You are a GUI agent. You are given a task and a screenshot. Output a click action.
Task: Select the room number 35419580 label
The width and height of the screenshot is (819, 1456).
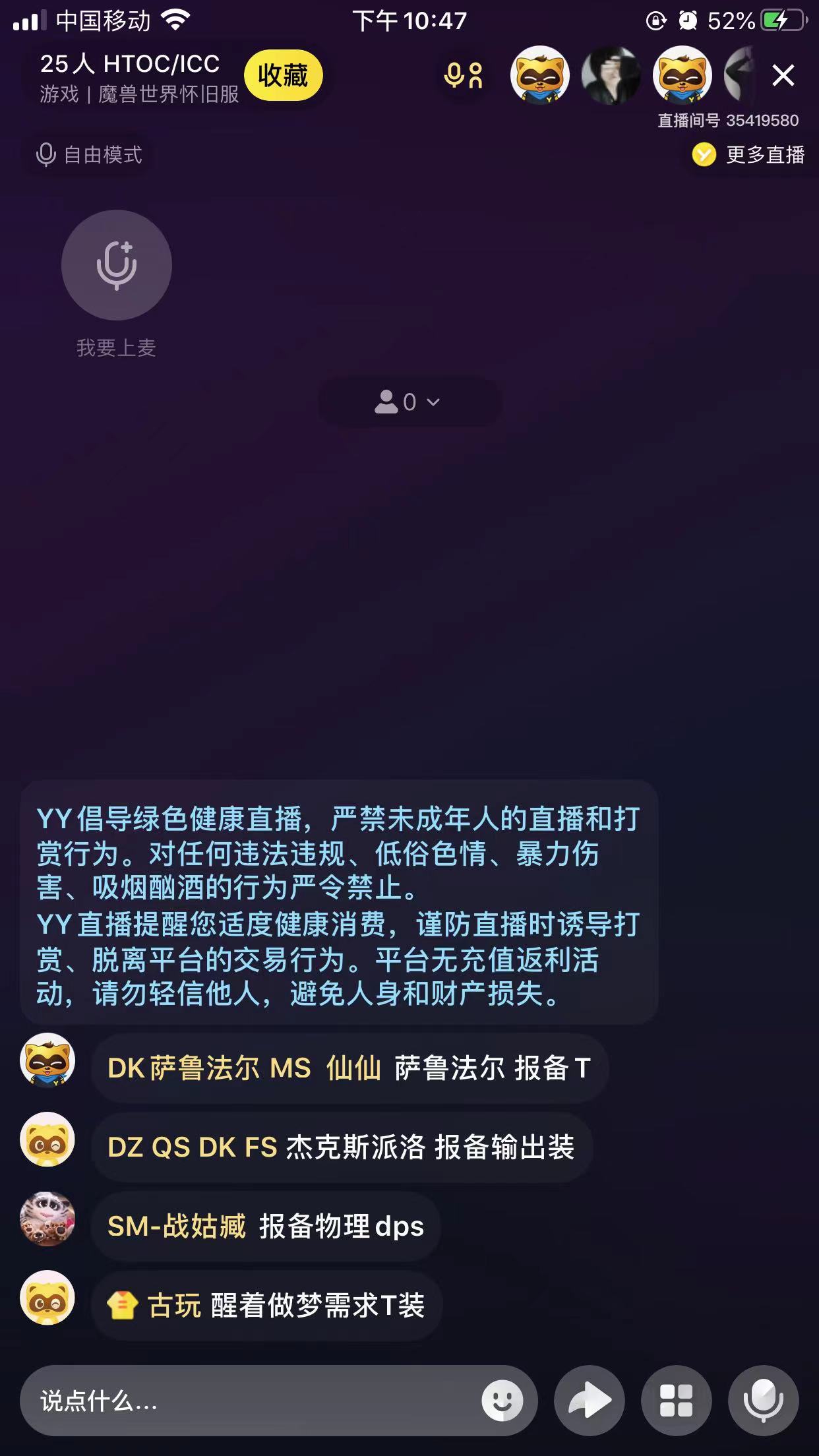click(729, 121)
